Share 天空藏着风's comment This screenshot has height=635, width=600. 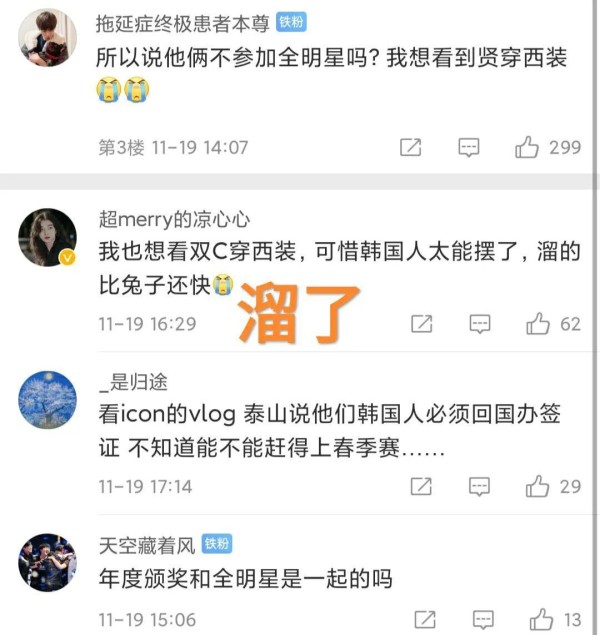[x=422, y=618]
